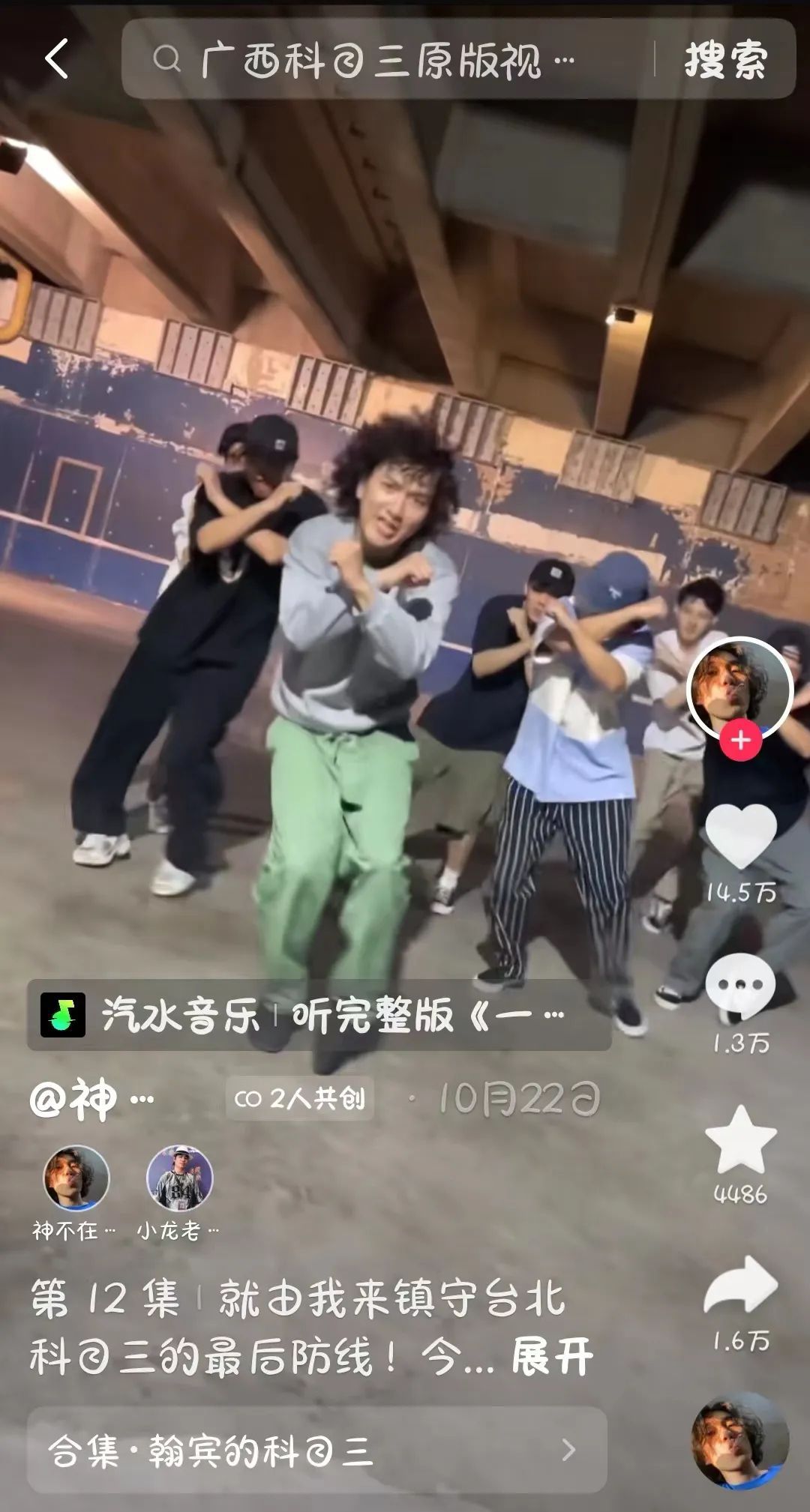The width and height of the screenshot is (810, 1512).
Task: Open the 2人共创 co-creators chip
Action: [300, 1099]
